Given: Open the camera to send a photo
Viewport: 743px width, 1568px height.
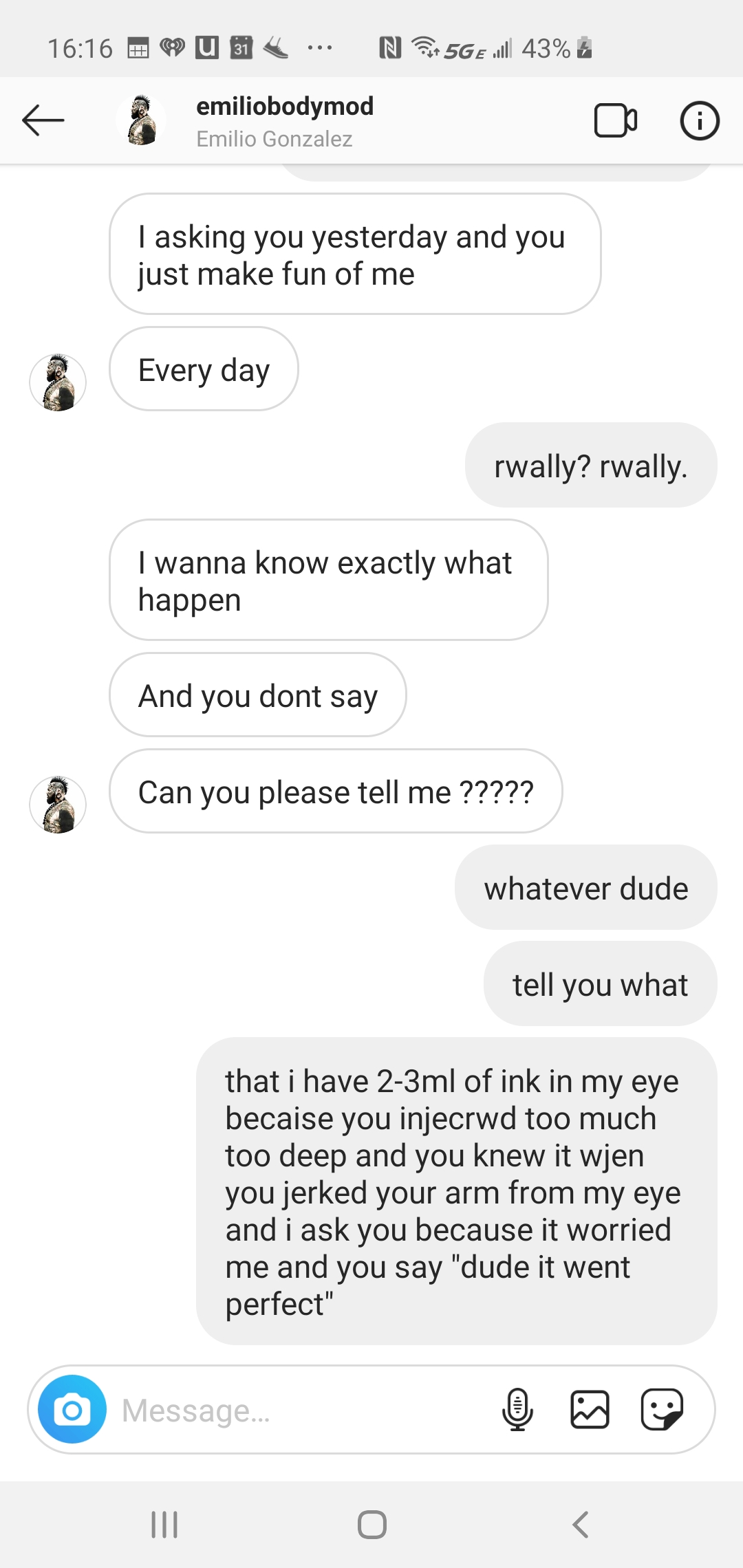Looking at the screenshot, I should point(72,1409).
